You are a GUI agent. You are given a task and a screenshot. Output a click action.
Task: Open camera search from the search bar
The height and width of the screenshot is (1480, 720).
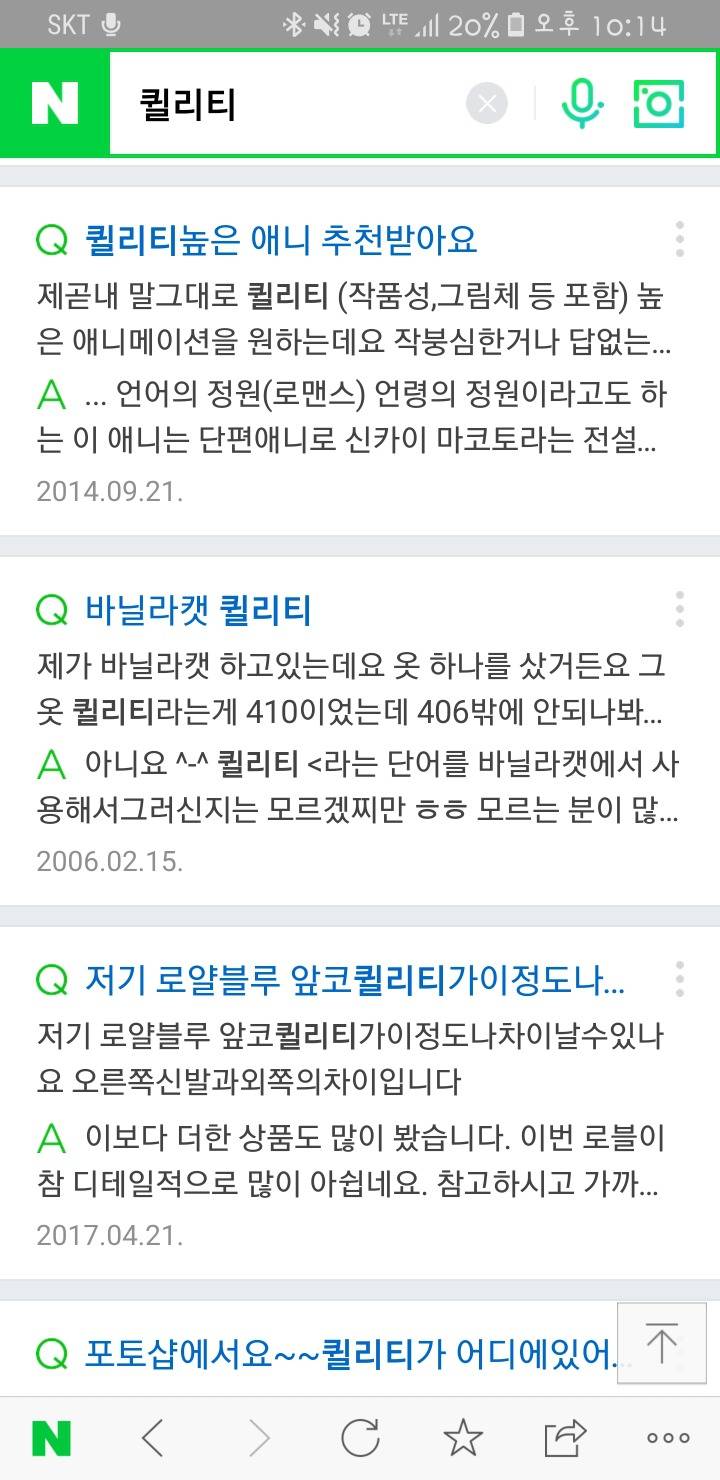click(657, 102)
